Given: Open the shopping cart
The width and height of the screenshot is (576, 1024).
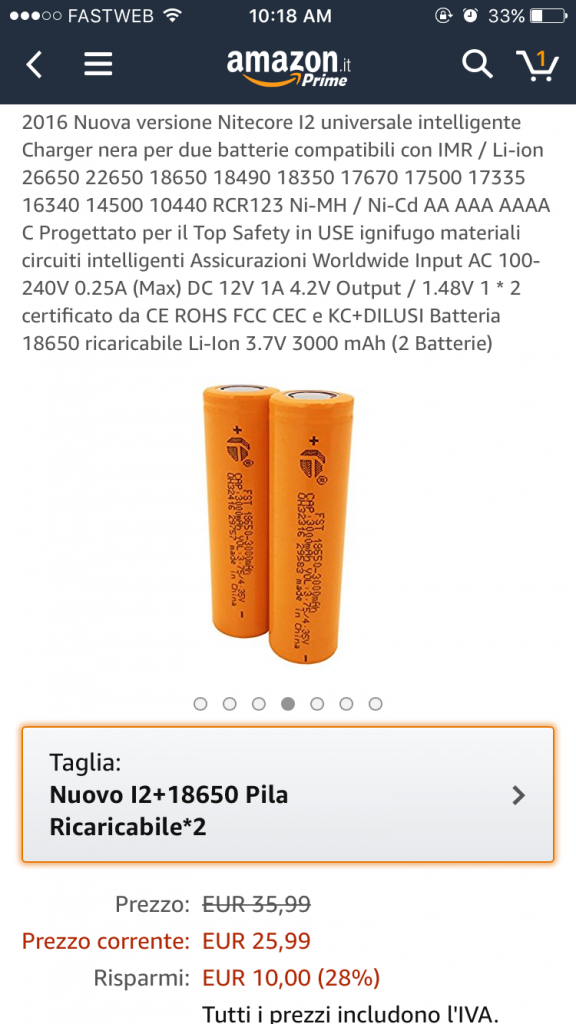Looking at the screenshot, I should 537,65.
